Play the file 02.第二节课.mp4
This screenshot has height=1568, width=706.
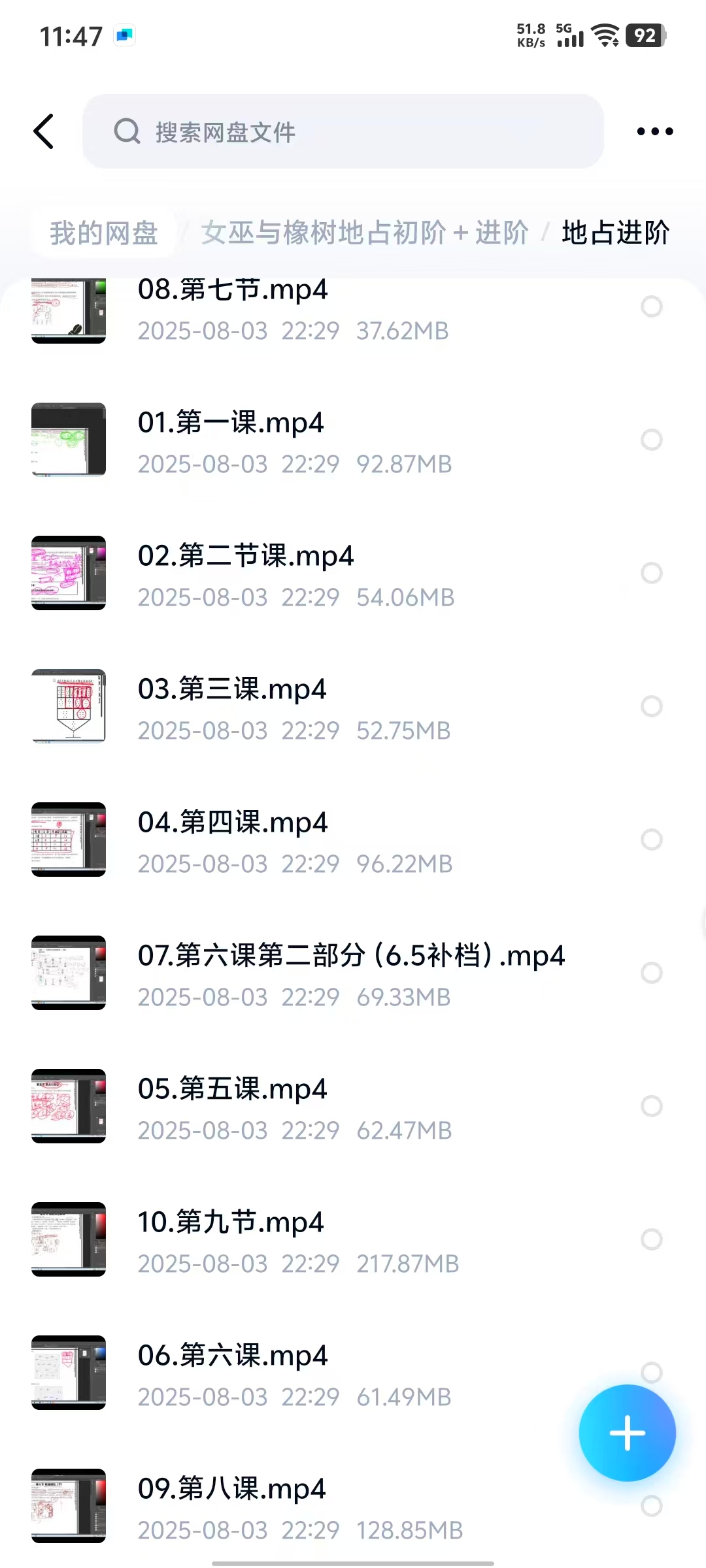point(245,556)
